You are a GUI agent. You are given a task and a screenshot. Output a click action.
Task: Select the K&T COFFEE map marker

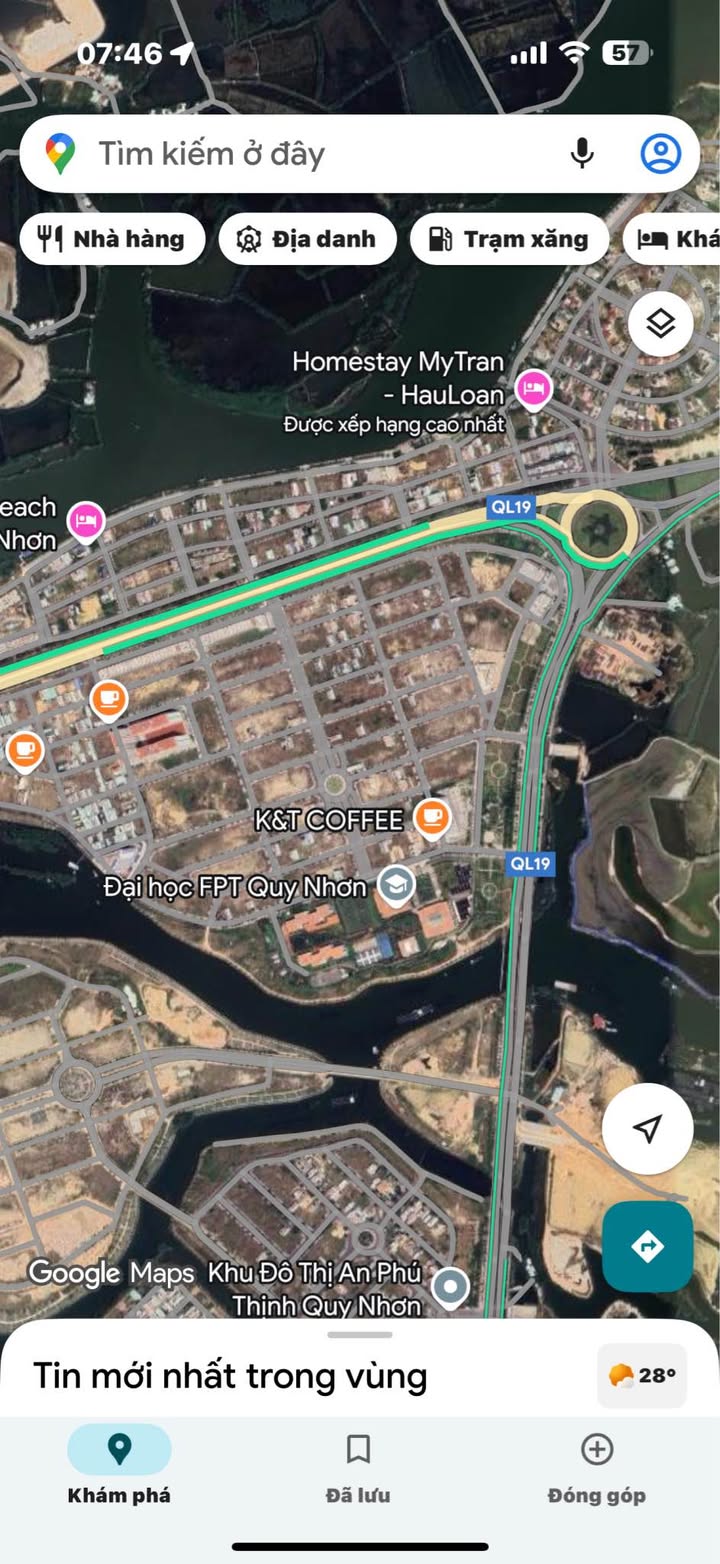(x=432, y=818)
